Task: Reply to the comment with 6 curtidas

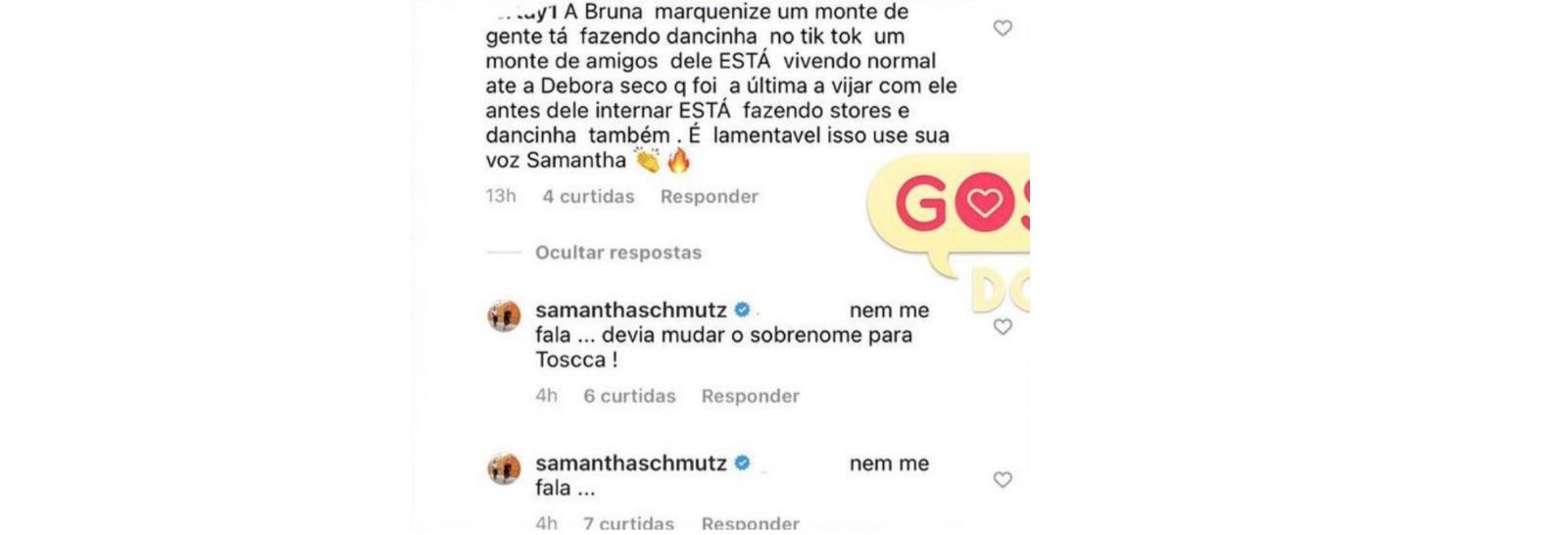Action: point(750,396)
